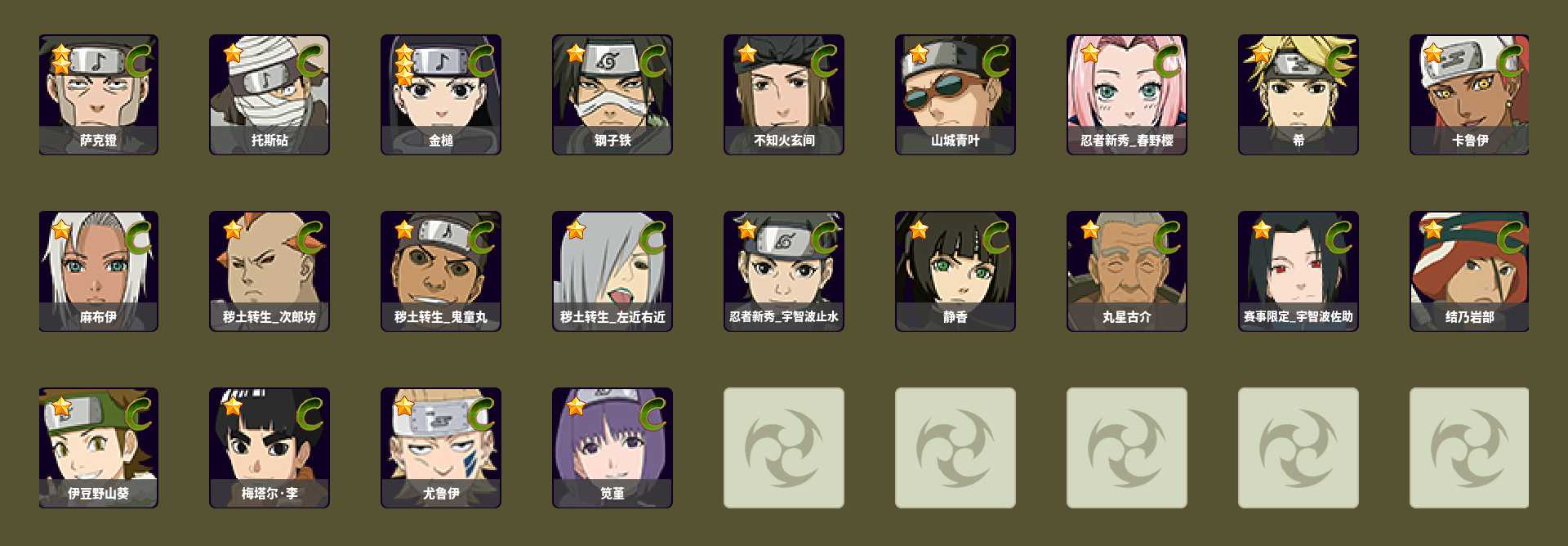Screen dimensions: 1568x546
Task: Tap the 钢子铁 character card
Action: coord(612,94)
